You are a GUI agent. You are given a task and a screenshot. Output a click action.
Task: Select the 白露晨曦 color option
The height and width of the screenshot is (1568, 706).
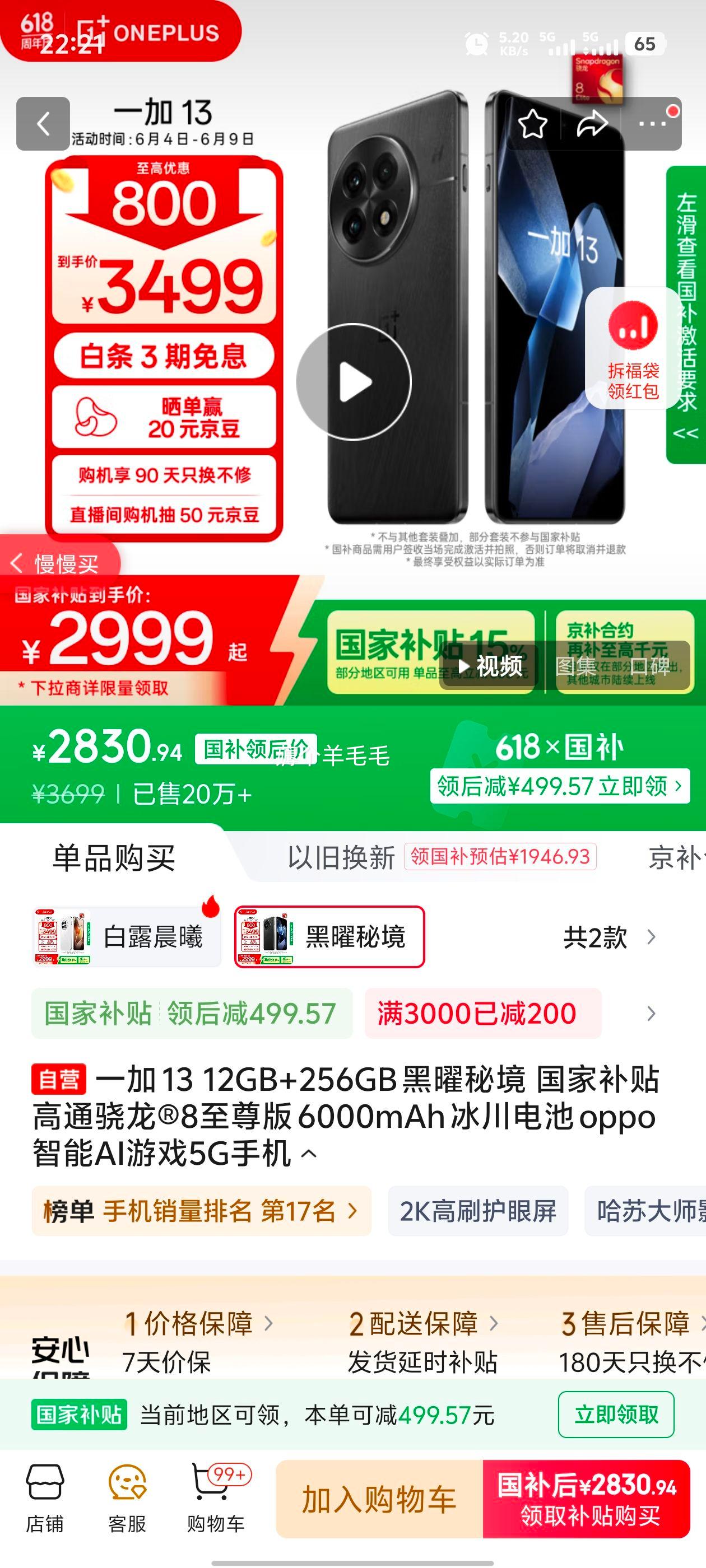coord(126,936)
